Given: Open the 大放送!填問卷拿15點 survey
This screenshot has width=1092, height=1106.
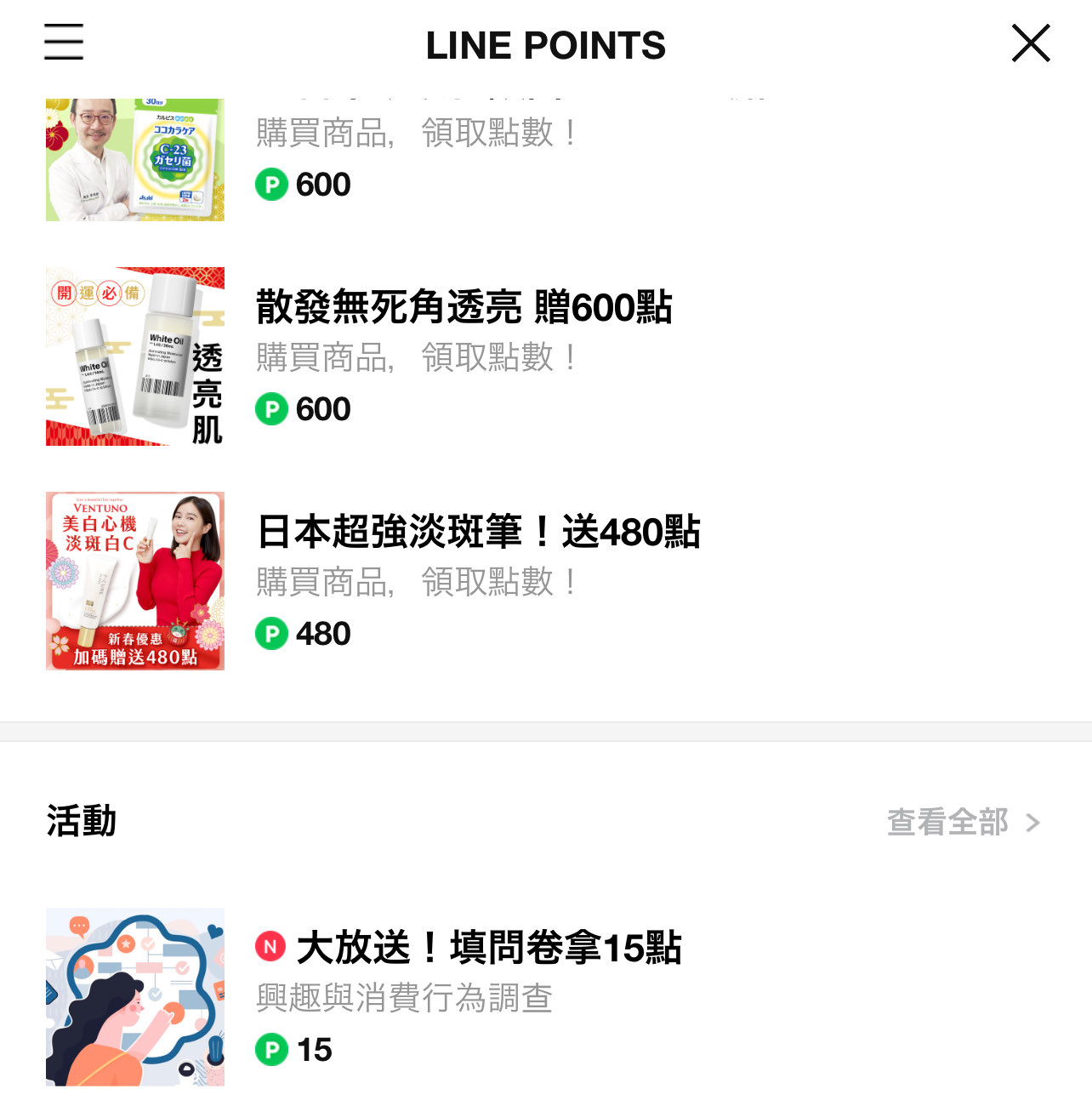Looking at the screenshot, I should (488, 948).
